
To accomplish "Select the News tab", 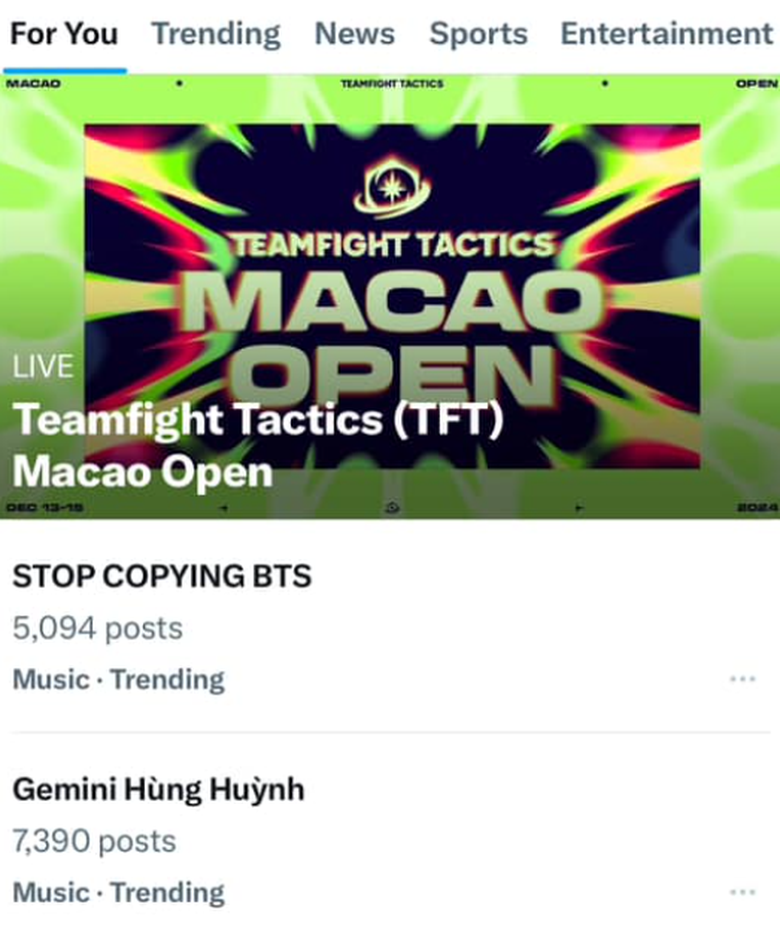I will pos(354,35).
